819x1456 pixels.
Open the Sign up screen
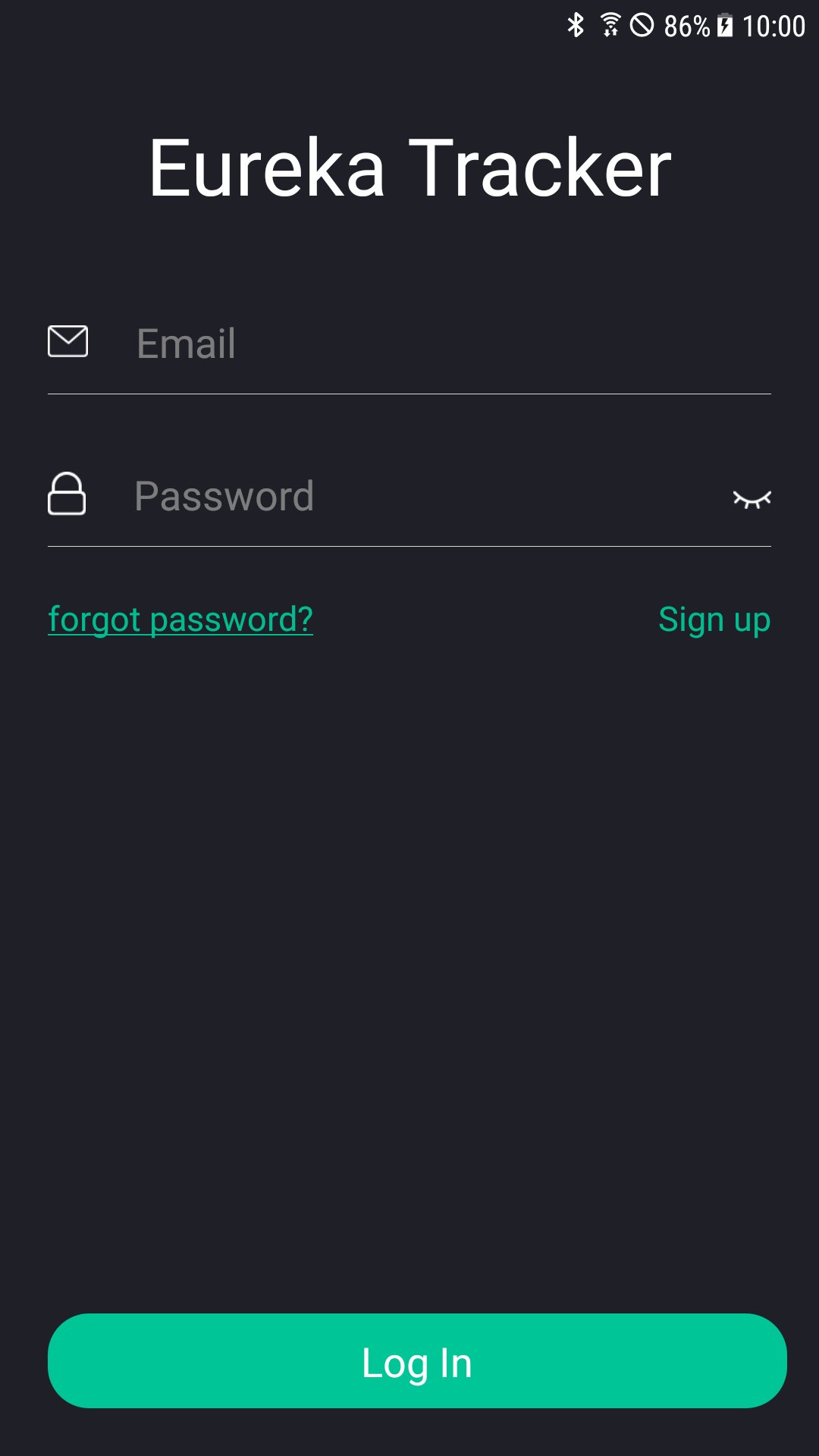click(714, 619)
